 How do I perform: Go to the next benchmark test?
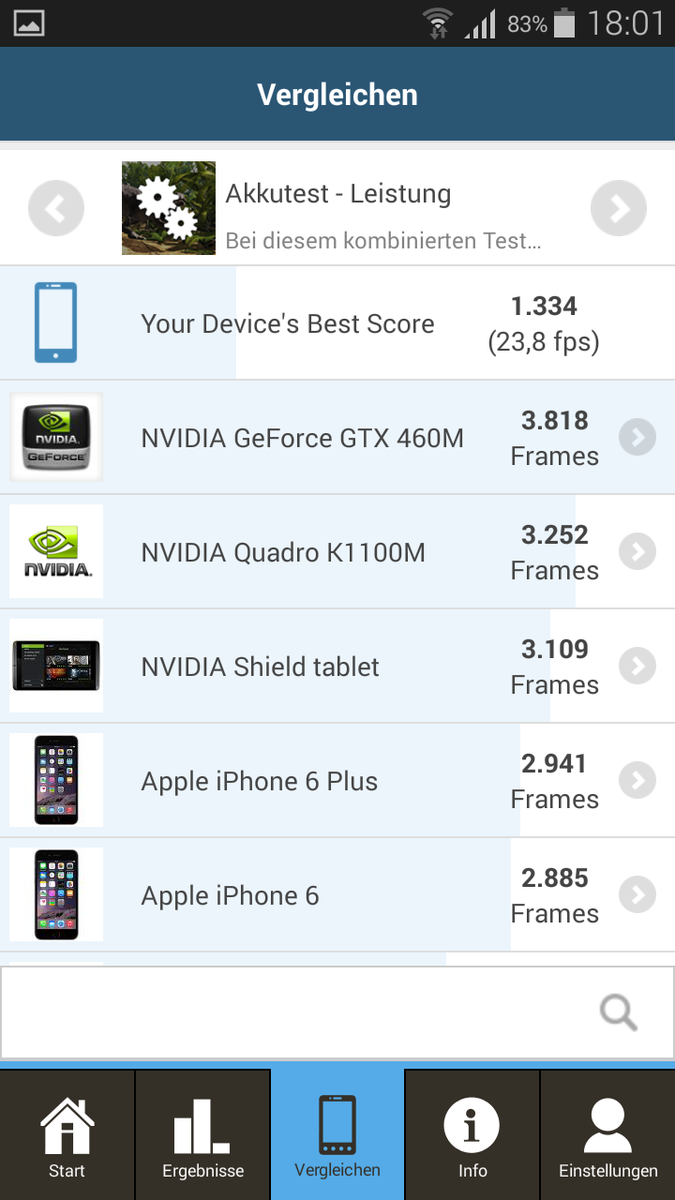point(619,209)
